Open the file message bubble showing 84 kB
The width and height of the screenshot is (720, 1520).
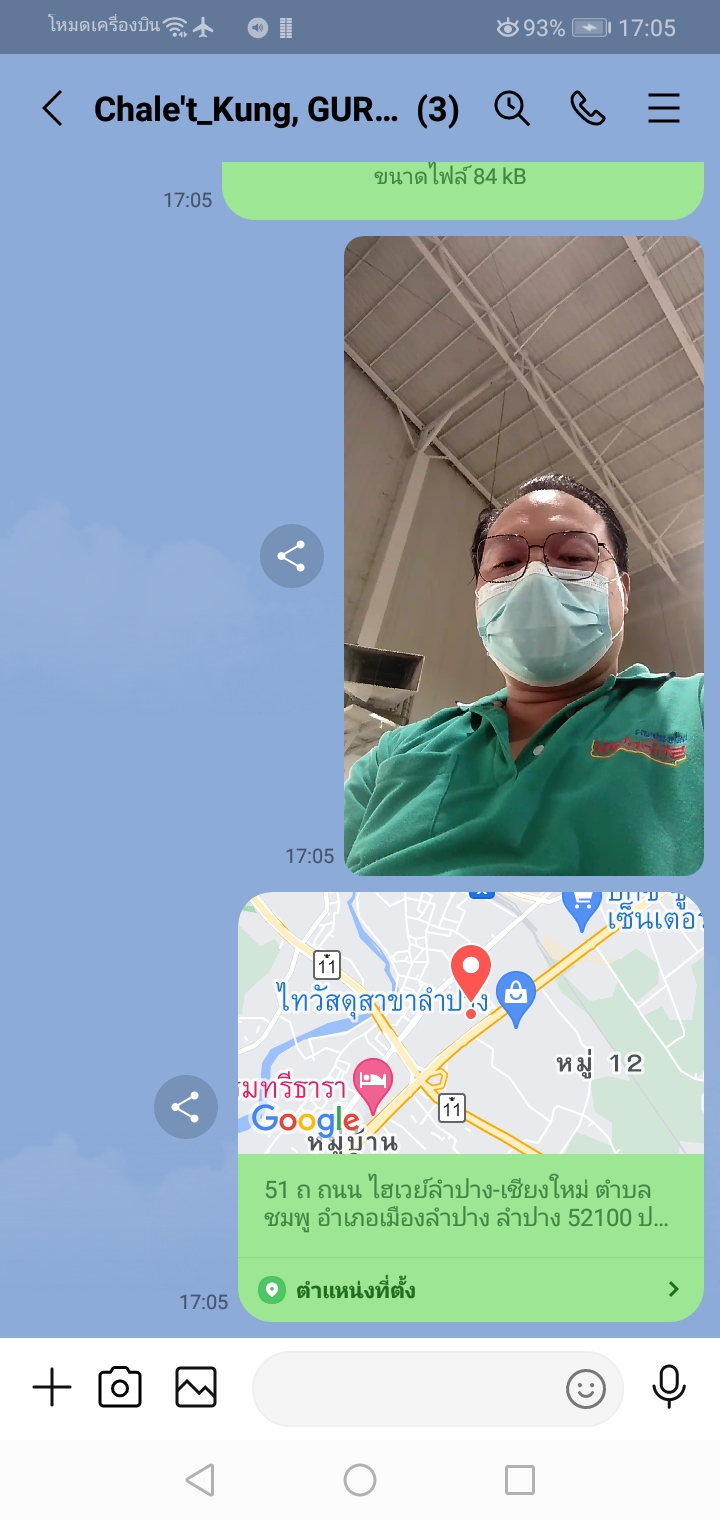[462, 188]
